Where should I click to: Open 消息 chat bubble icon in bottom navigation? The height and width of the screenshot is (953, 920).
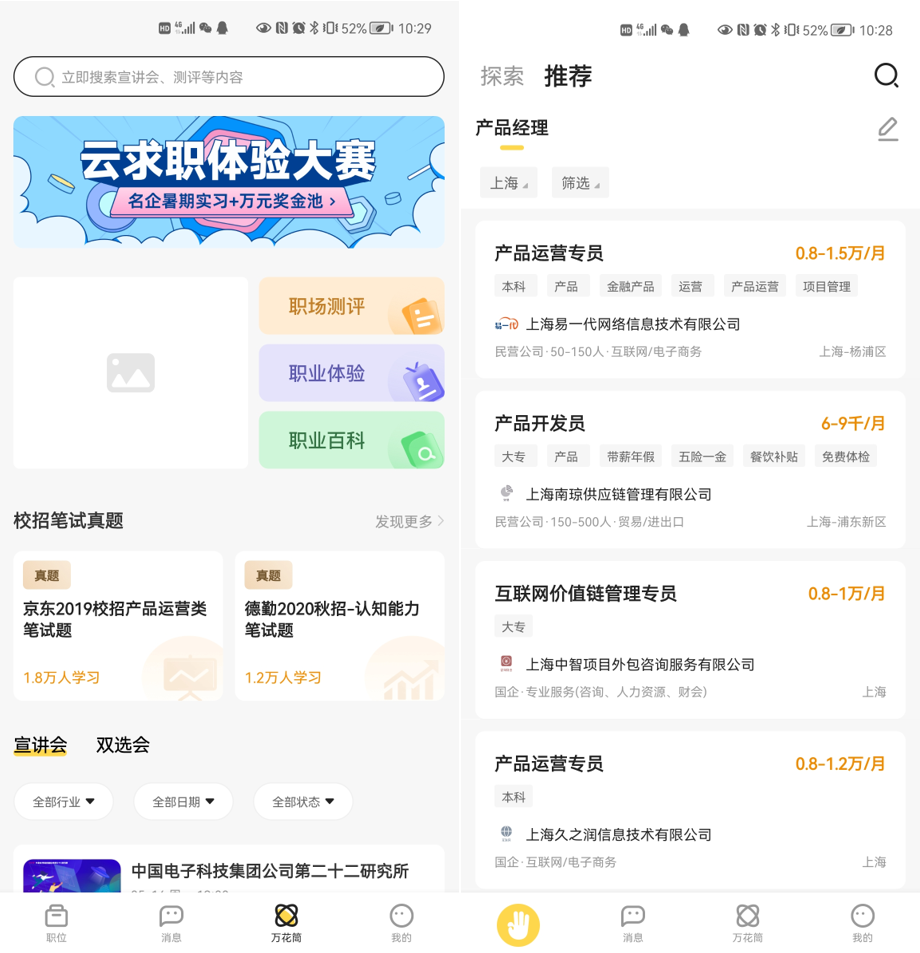pos(171,921)
